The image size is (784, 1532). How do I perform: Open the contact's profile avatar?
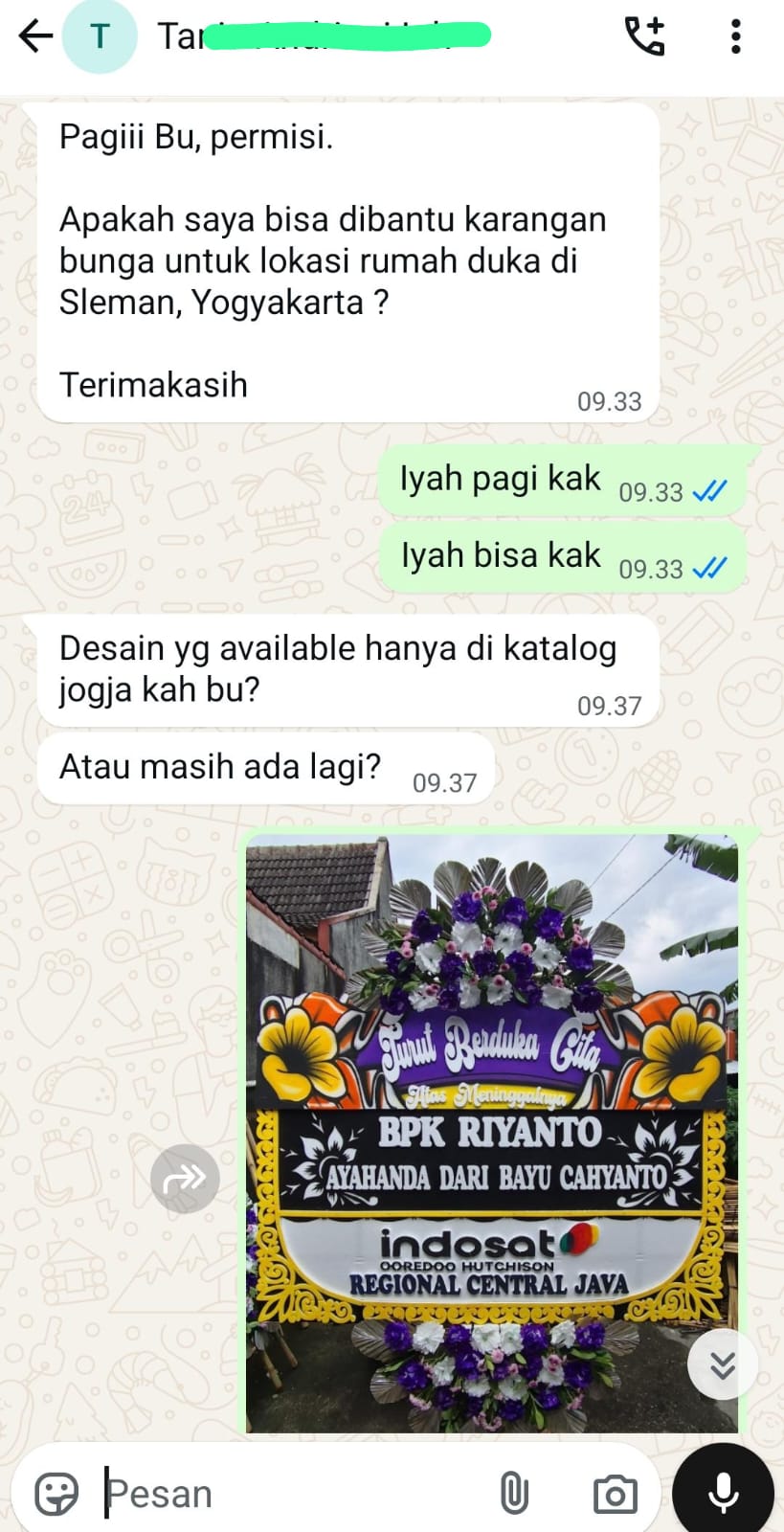pyautogui.click(x=100, y=37)
